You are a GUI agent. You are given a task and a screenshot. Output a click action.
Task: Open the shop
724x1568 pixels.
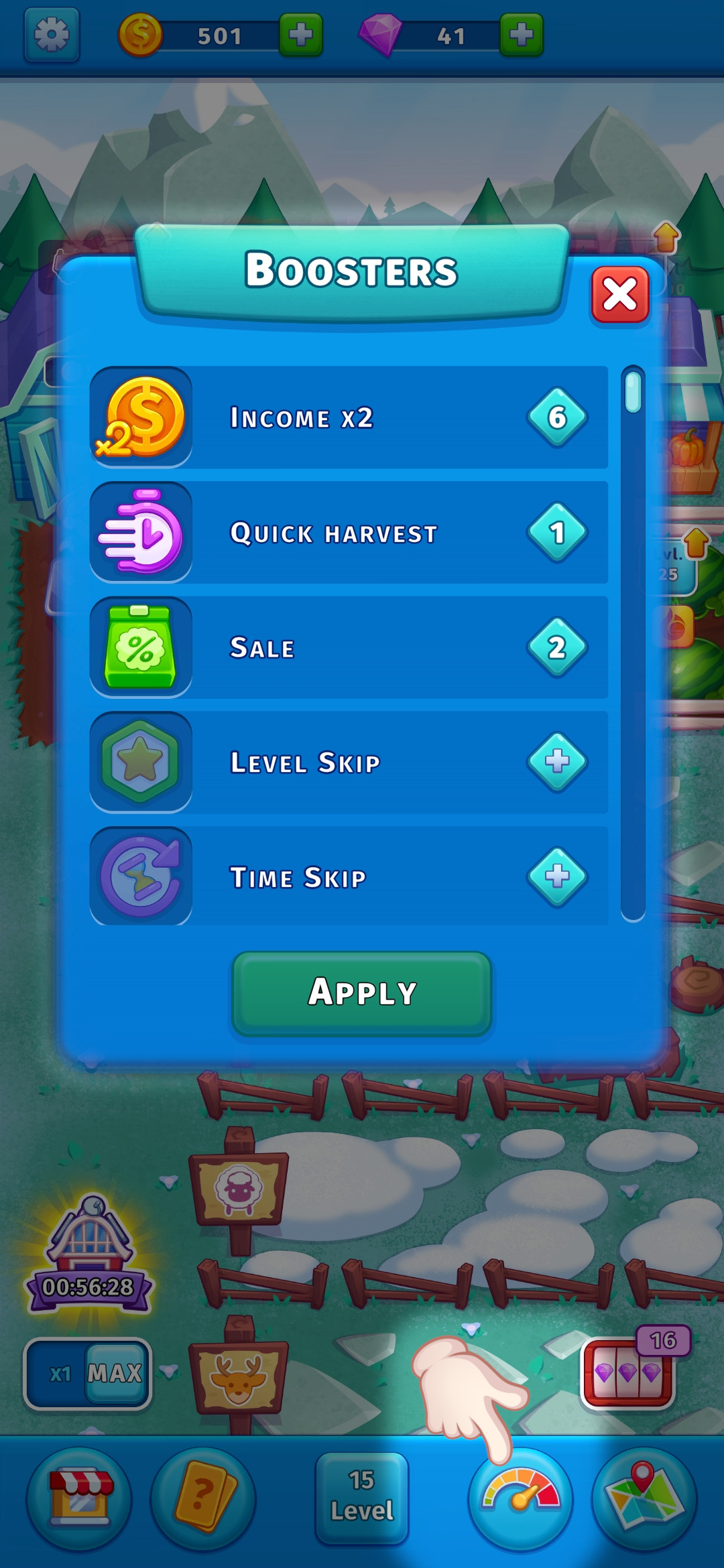coord(79,1498)
